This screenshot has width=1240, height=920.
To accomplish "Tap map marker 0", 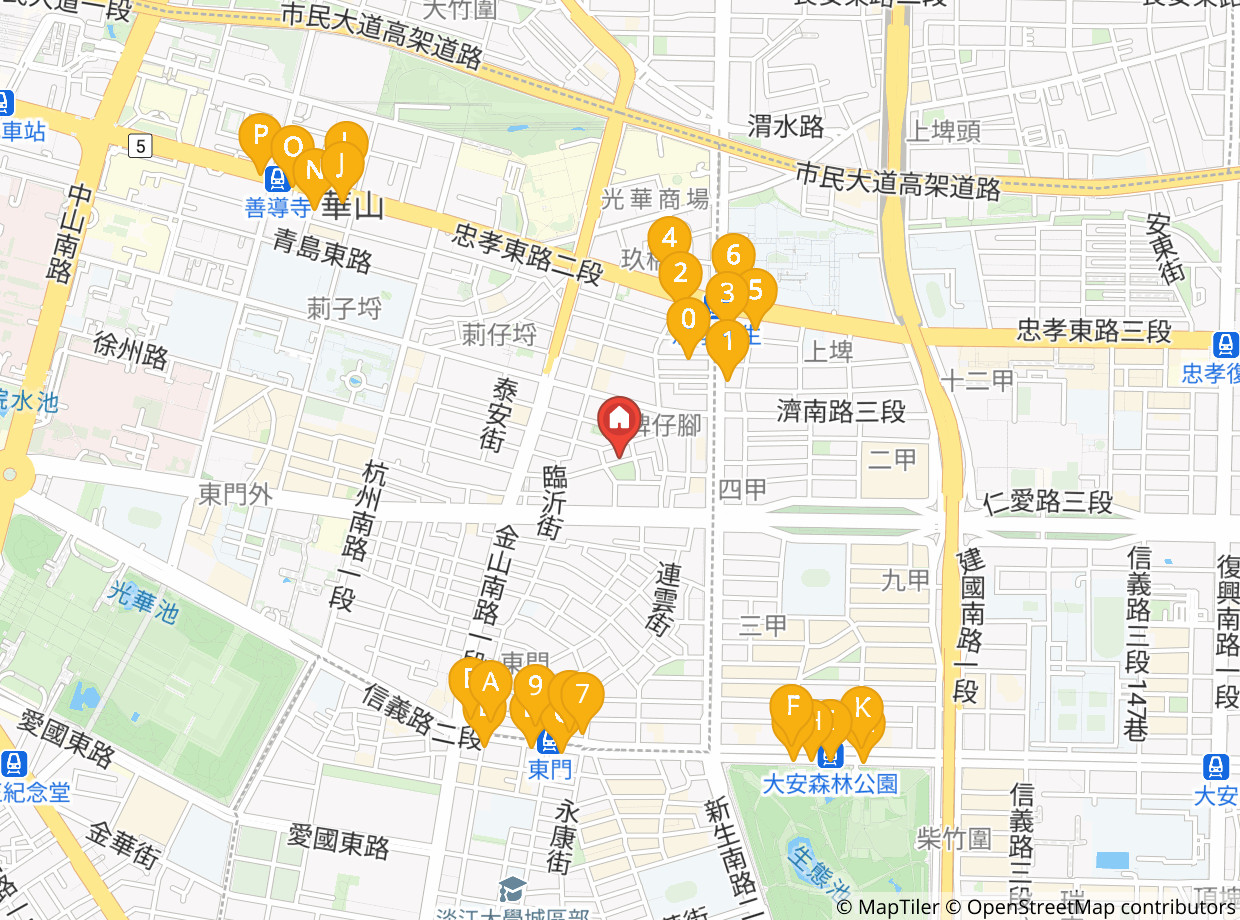I will 688,319.
